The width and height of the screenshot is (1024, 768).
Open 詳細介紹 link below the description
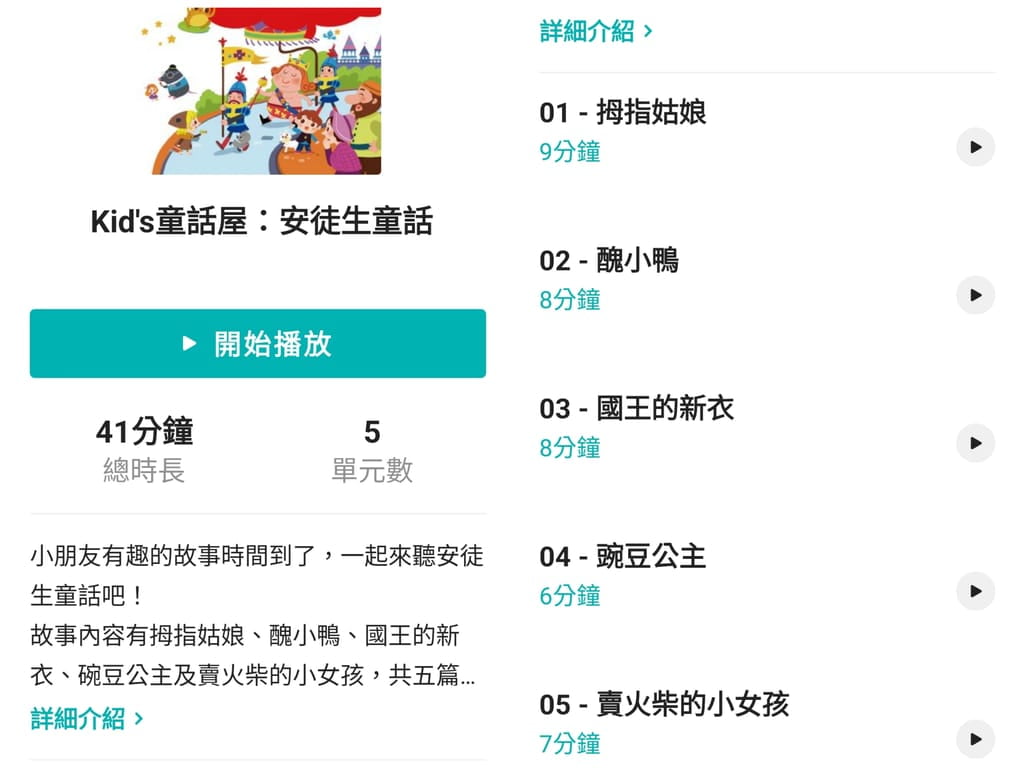(88, 718)
